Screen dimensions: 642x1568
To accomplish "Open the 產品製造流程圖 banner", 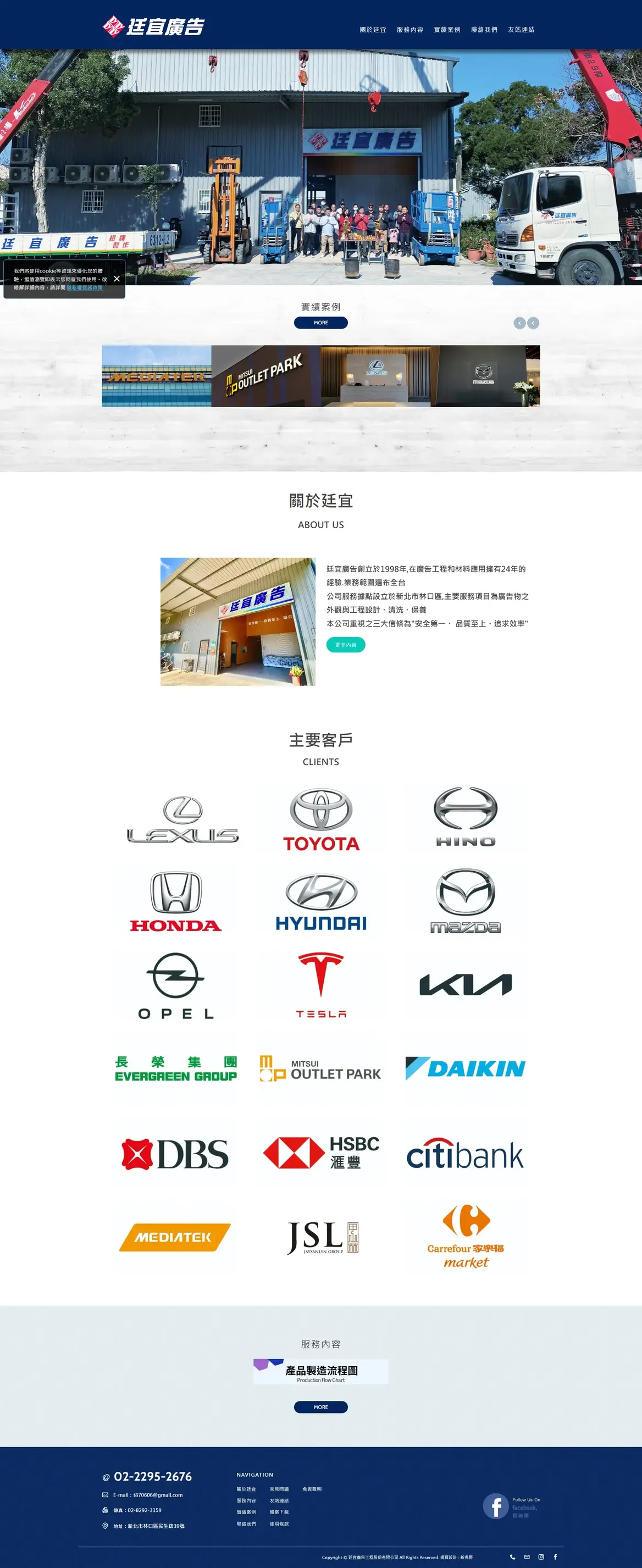I will pos(320,1371).
